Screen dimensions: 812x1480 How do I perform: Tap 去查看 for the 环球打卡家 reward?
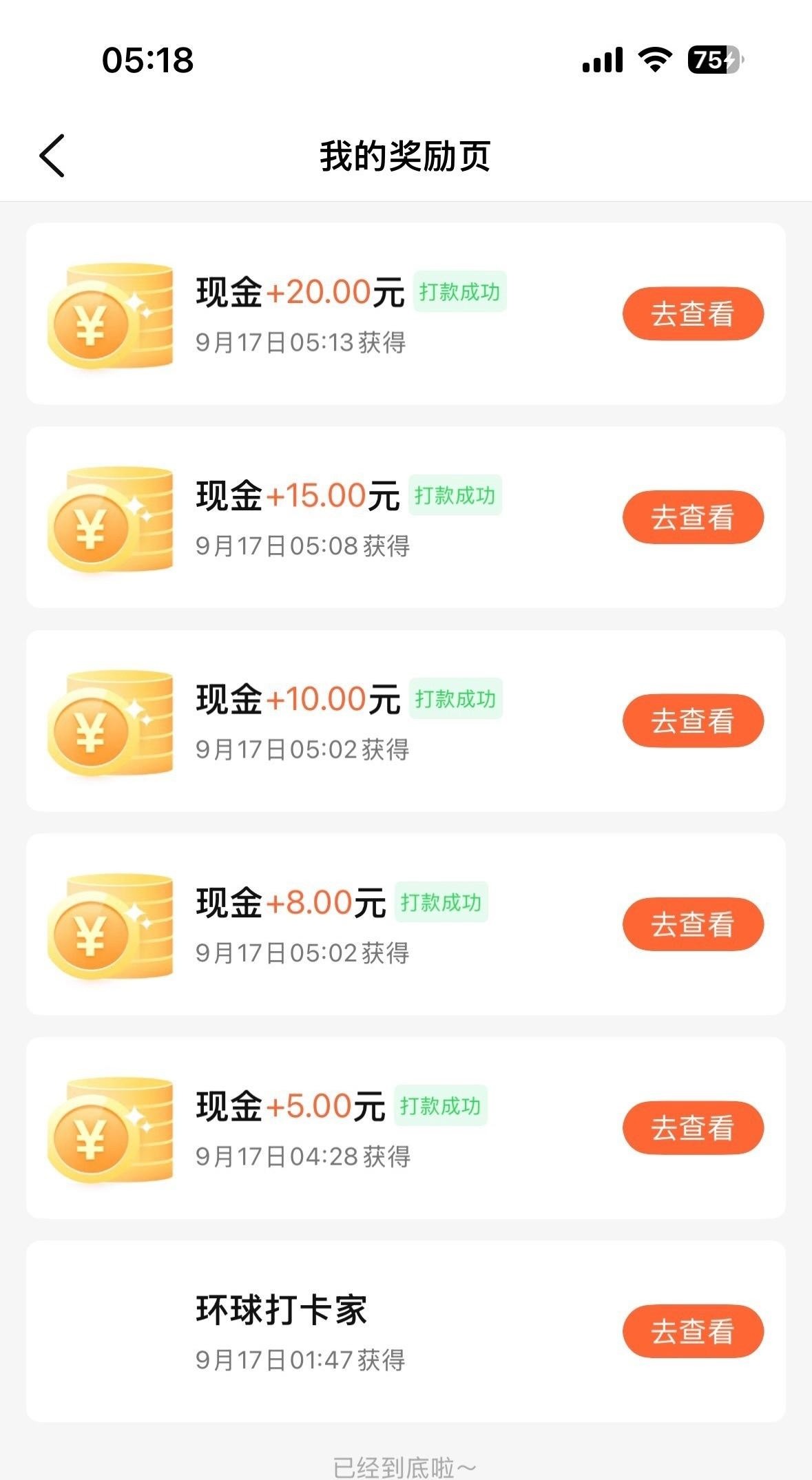[x=693, y=1331]
